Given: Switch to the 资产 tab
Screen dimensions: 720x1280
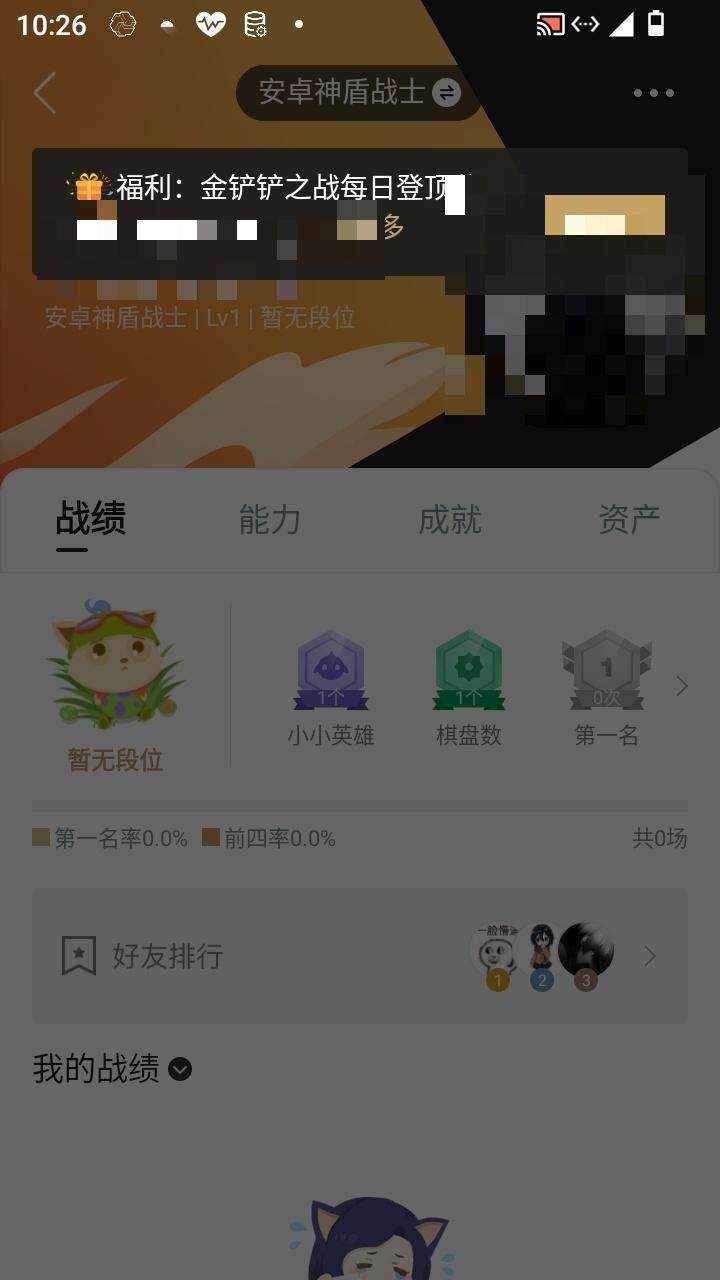Looking at the screenshot, I should 629,520.
